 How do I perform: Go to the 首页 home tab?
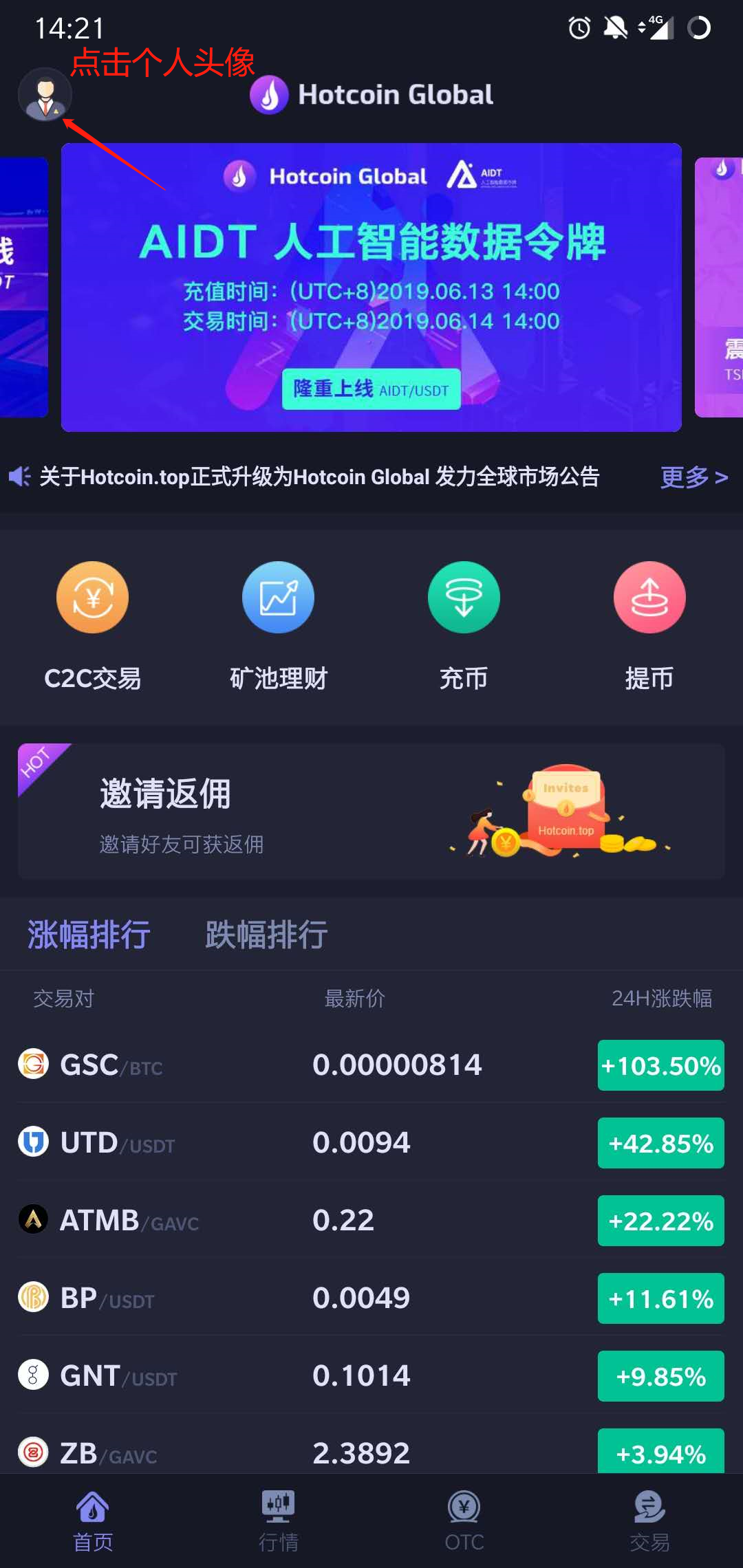click(x=92, y=1521)
